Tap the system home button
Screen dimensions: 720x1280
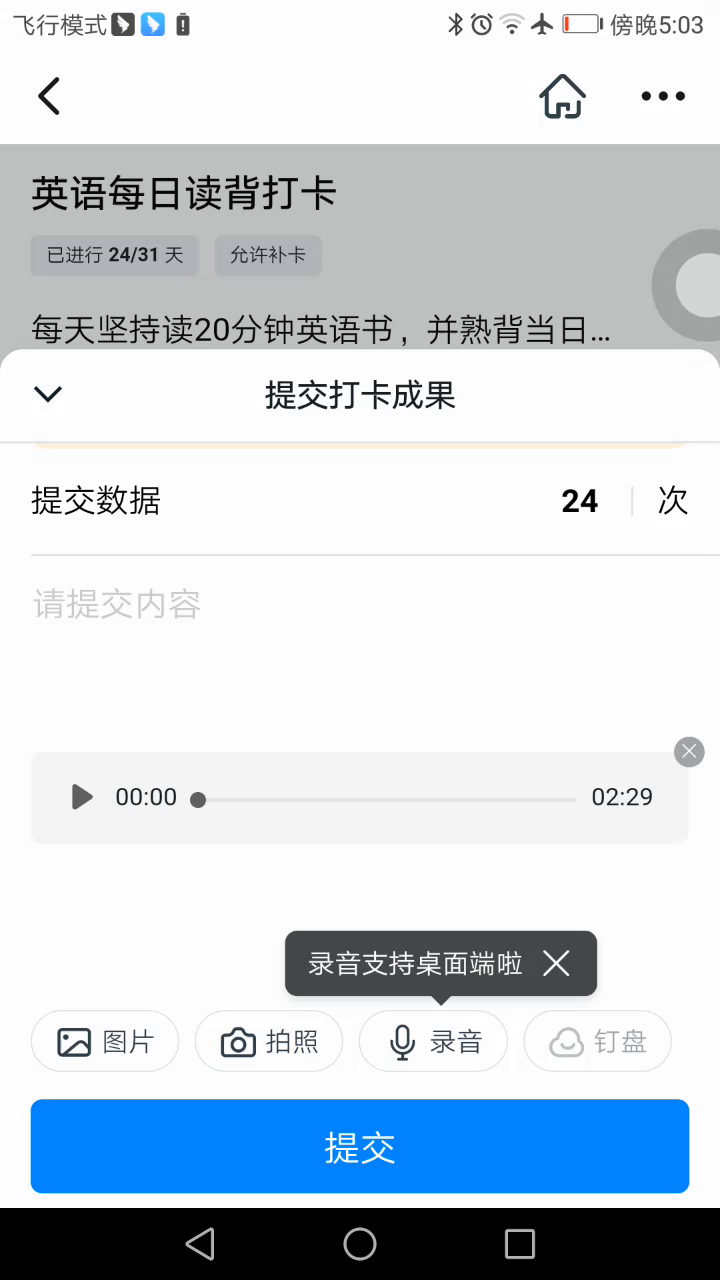(x=360, y=1244)
